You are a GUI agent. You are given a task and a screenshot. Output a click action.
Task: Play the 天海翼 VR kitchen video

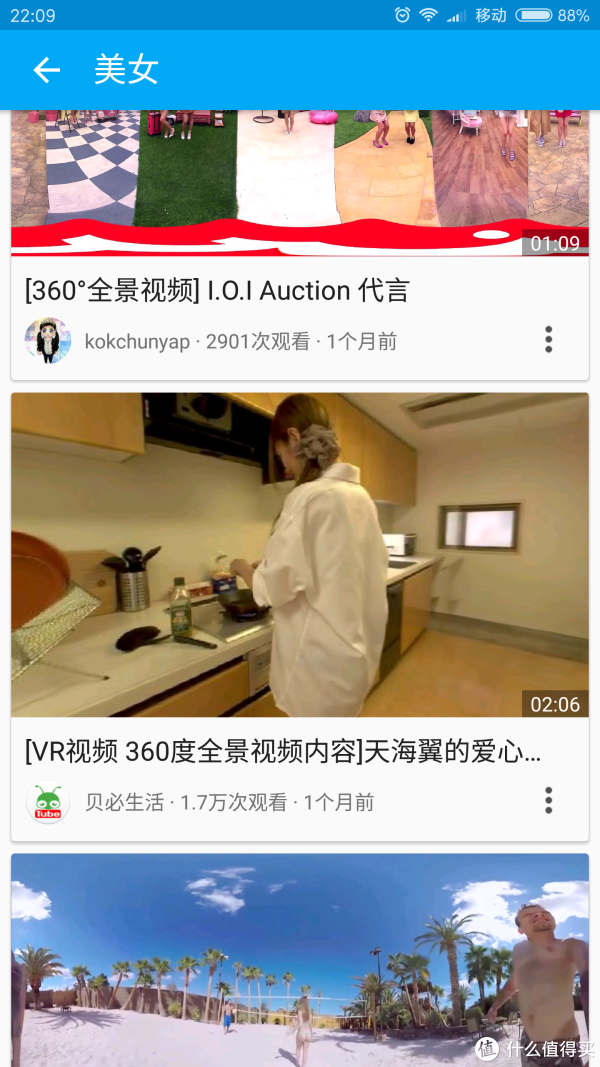pos(300,555)
